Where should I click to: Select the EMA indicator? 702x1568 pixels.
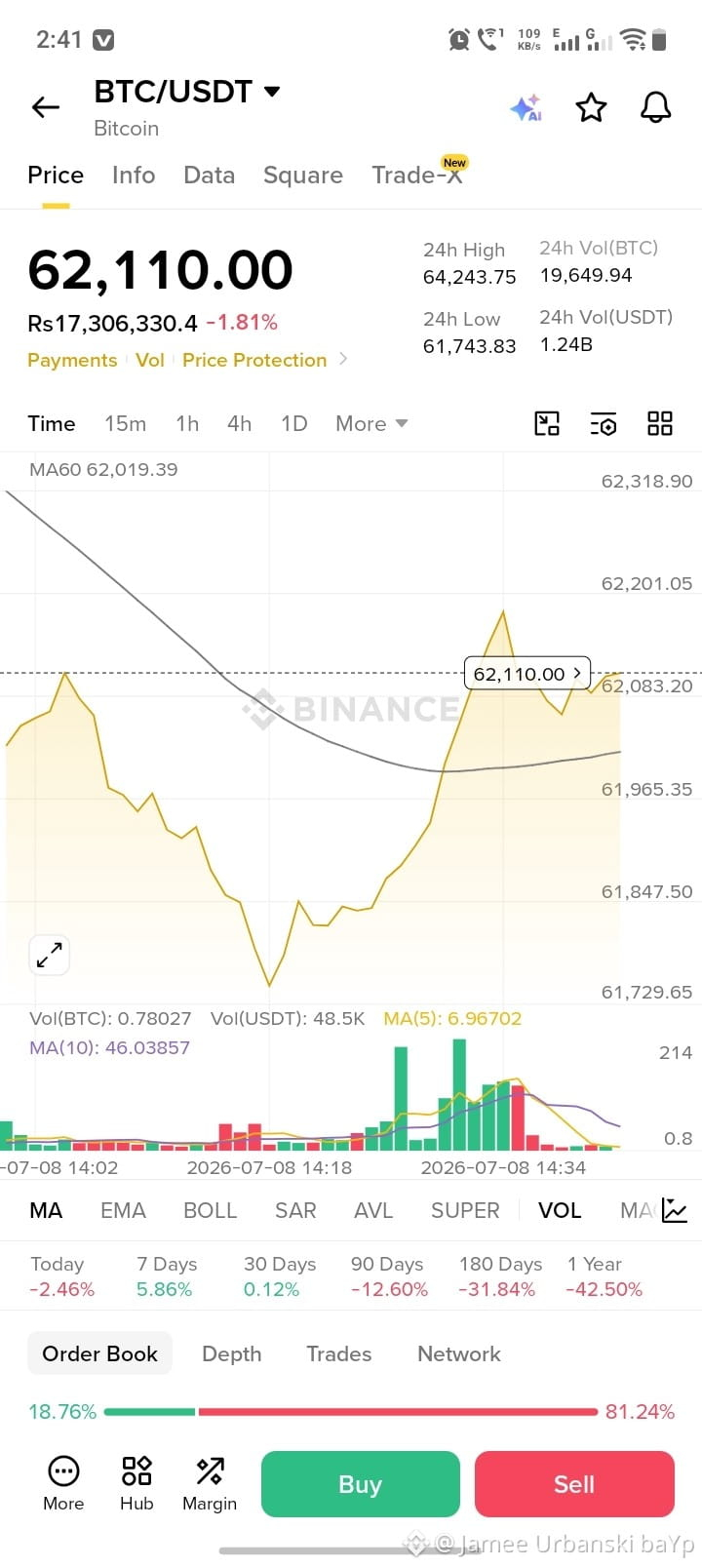click(x=123, y=1211)
